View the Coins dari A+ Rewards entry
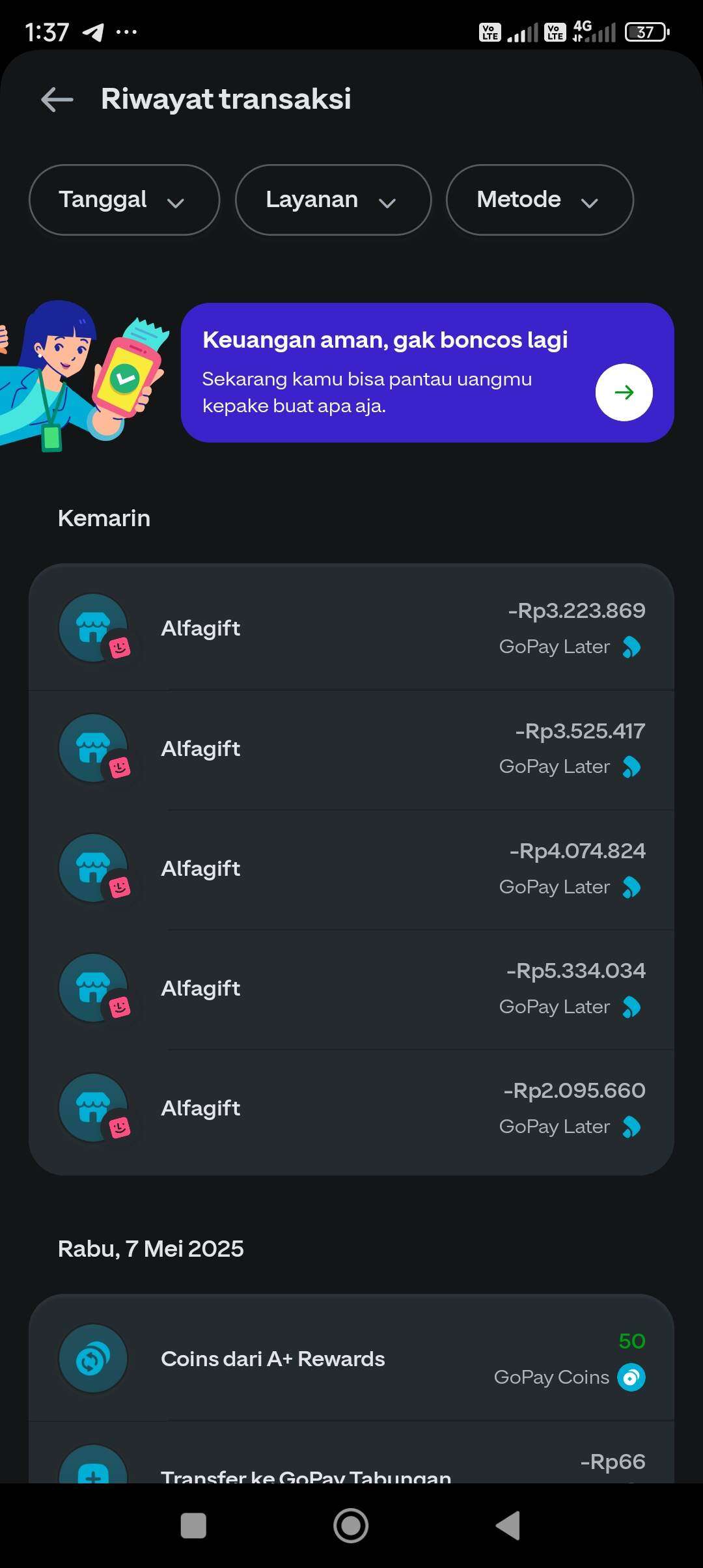The width and height of the screenshot is (703, 1568). click(x=351, y=1358)
